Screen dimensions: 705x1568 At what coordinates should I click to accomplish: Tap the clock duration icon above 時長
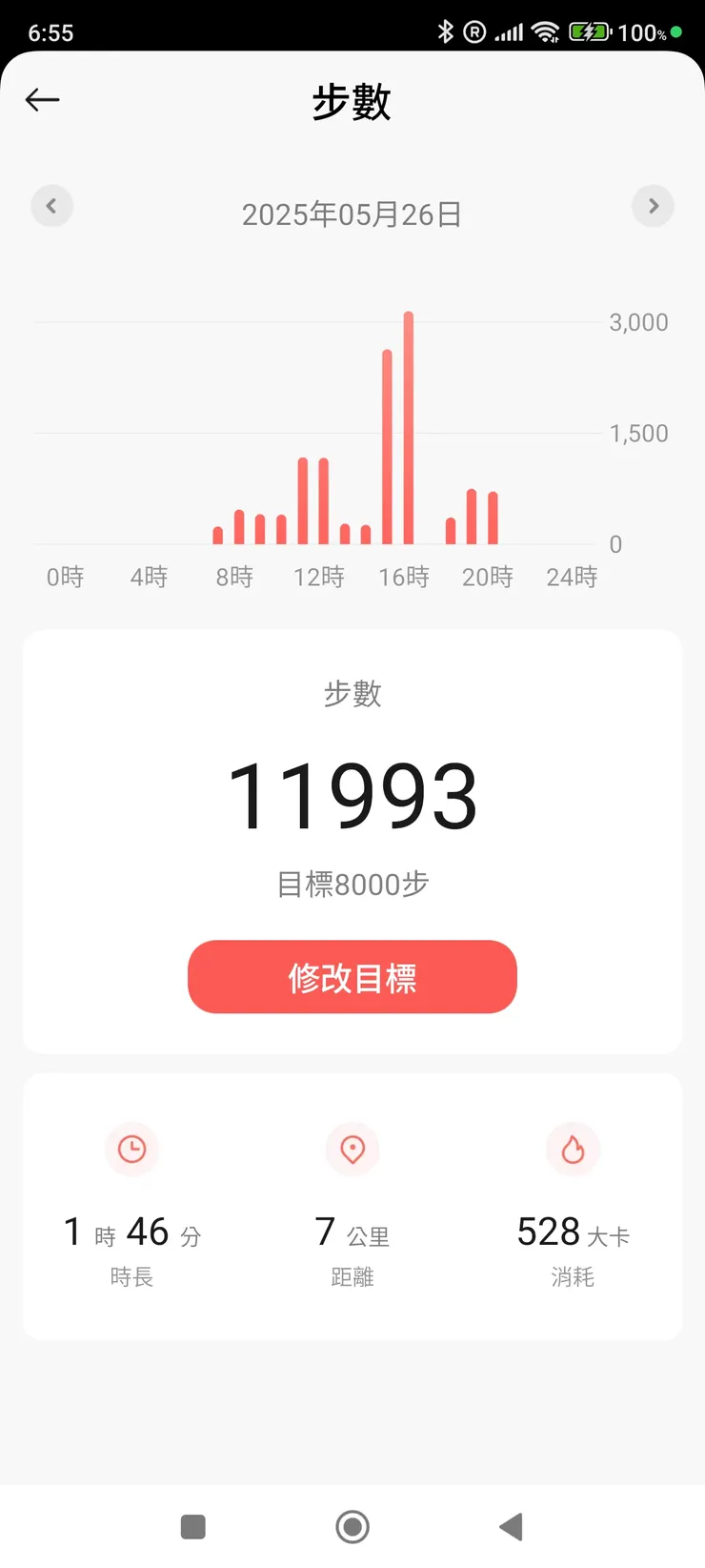tap(131, 1150)
